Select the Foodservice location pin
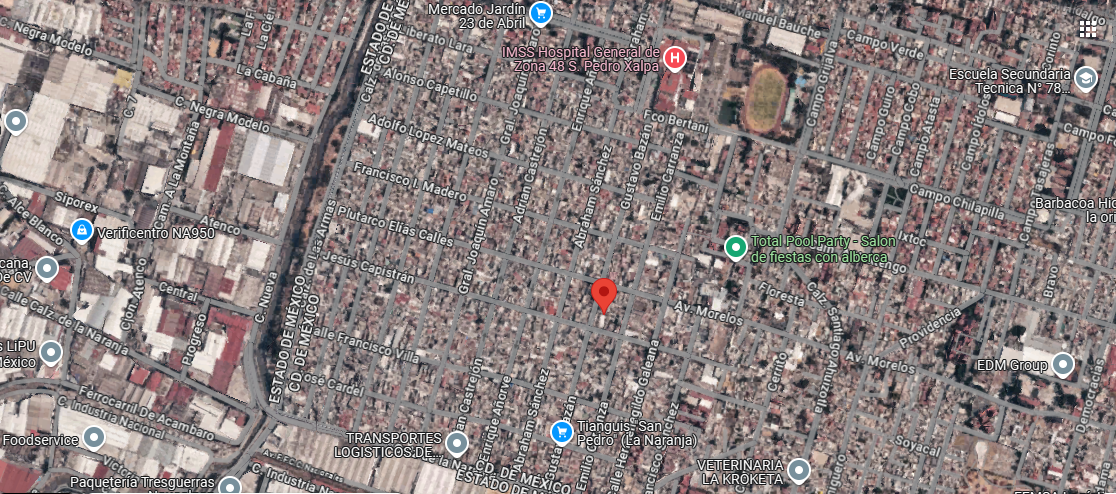This screenshot has width=1116, height=494. (94, 438)
